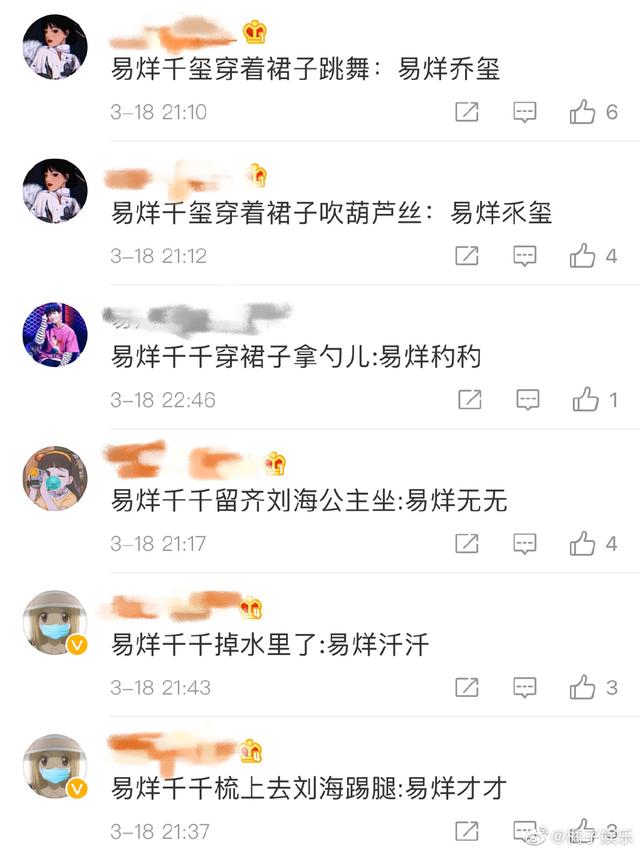Reply to the comment ending in 易烊乔玺
The image size is (640, 852).
click(525, 112)
